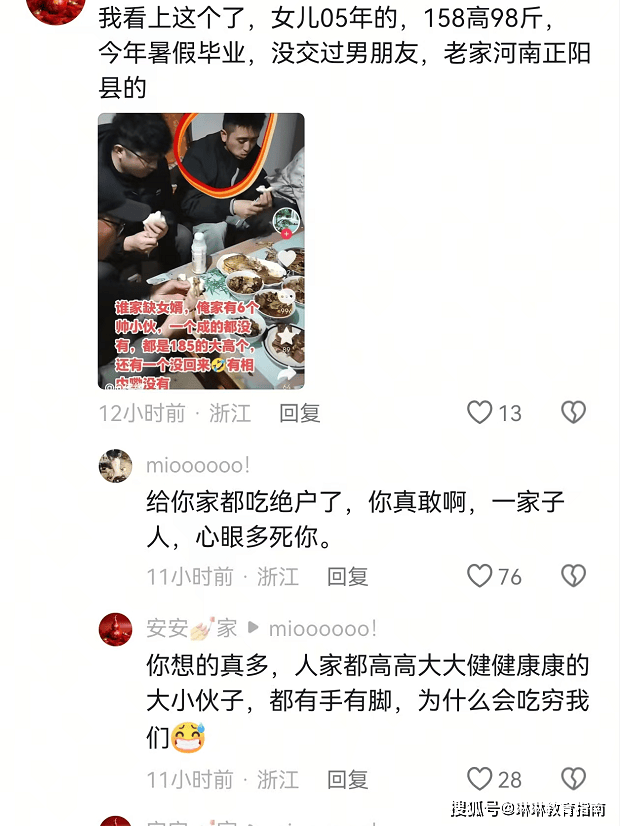Reply to 安安's comment about 大小伙子
Viewport: 620px width, 826px height.
coord(347,779)
